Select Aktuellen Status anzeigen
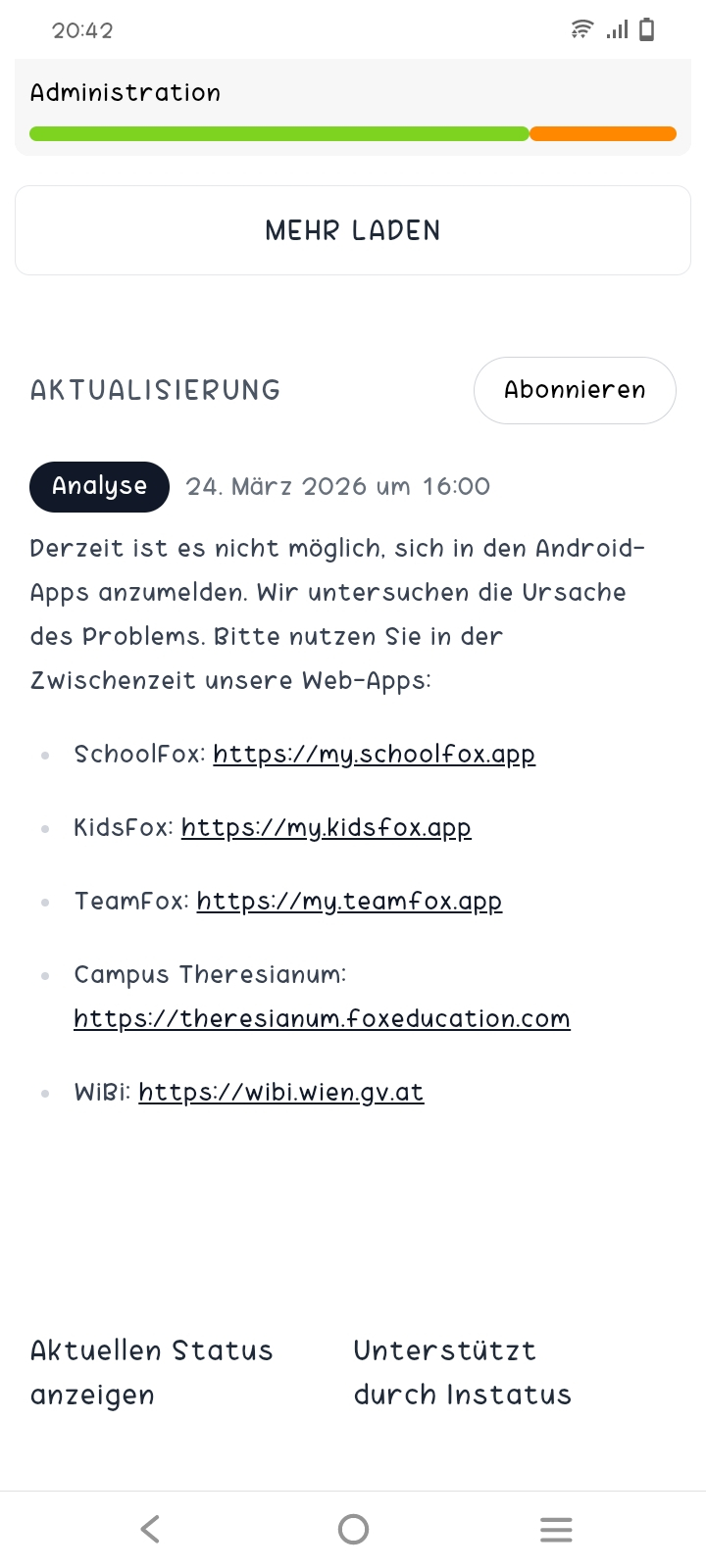Screen dimensions: 706x1568 (x=152, y=1372)
